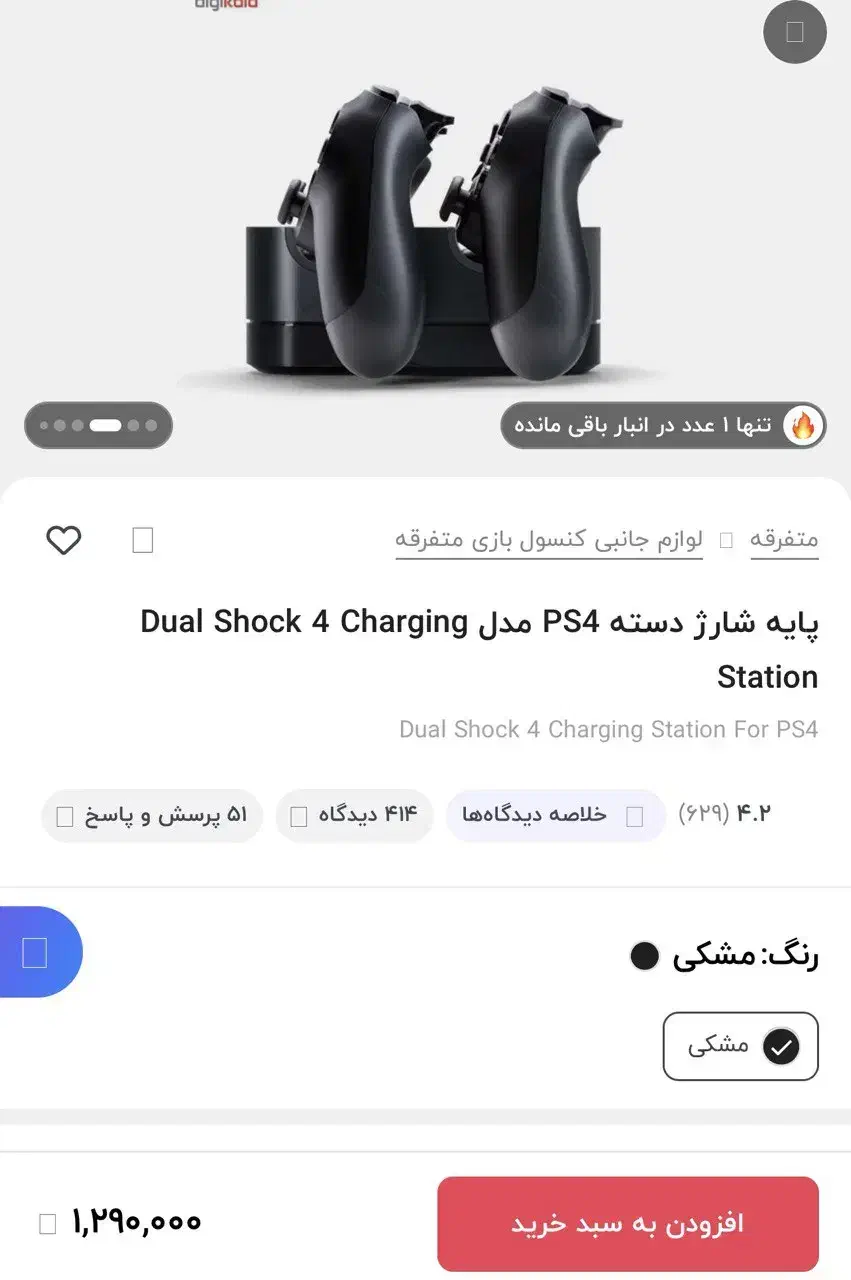The image size is (851, 1280).
Task: Open the خلاصه دیدگاه‌ها chip
Action: click(555, 815)
